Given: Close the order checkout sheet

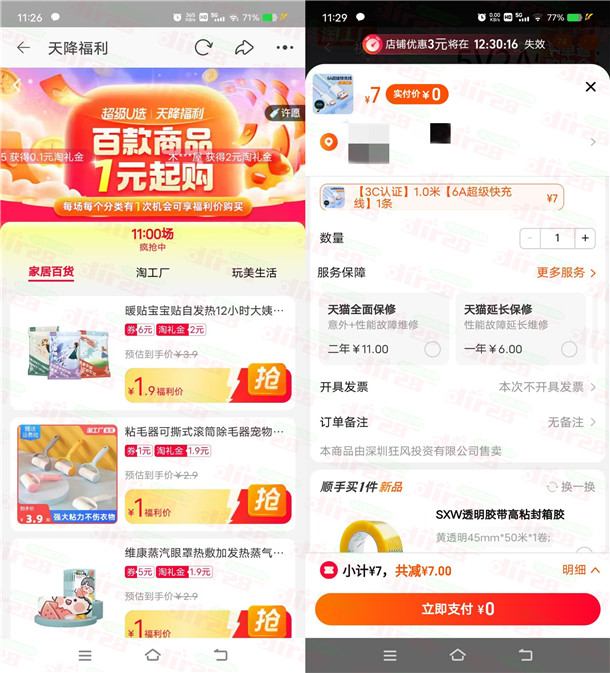Looking at the screenshot, I should 590,87.
